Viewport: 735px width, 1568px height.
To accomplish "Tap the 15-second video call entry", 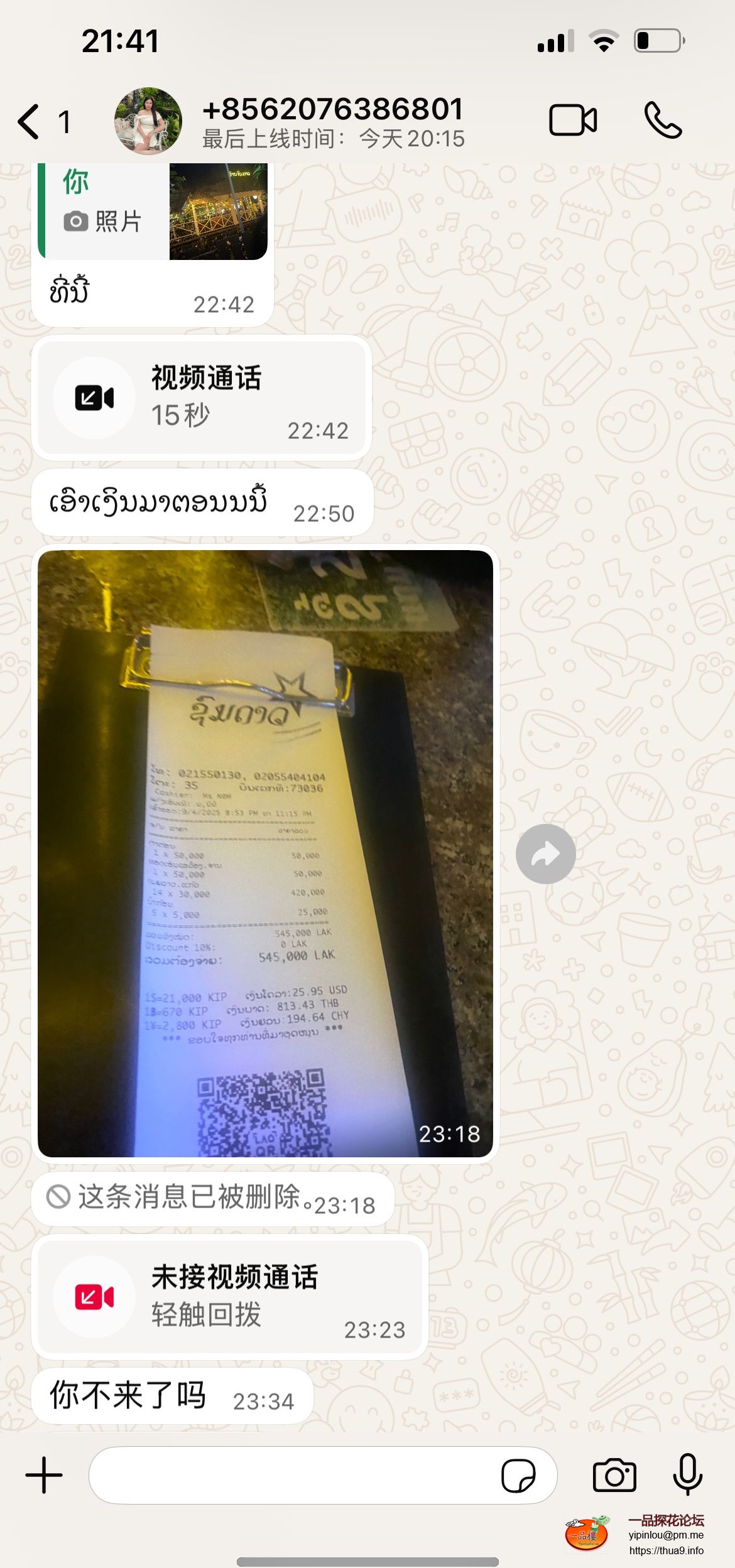I will [201, 397].
